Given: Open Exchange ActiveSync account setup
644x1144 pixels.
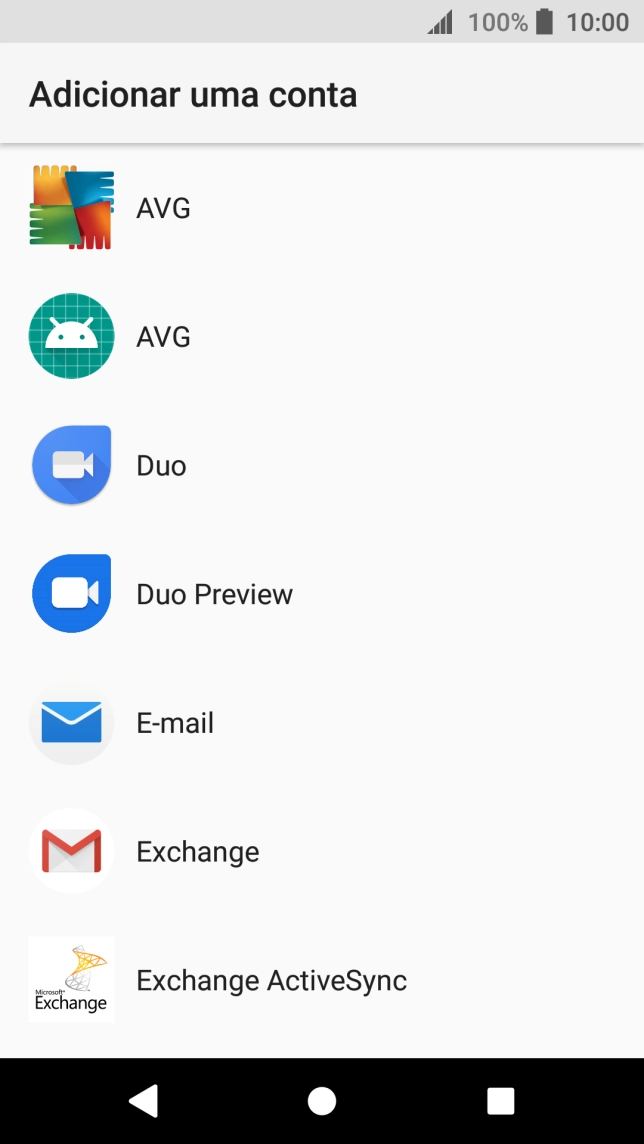Looking at the screenshot, I should click(x=271, y=980).
